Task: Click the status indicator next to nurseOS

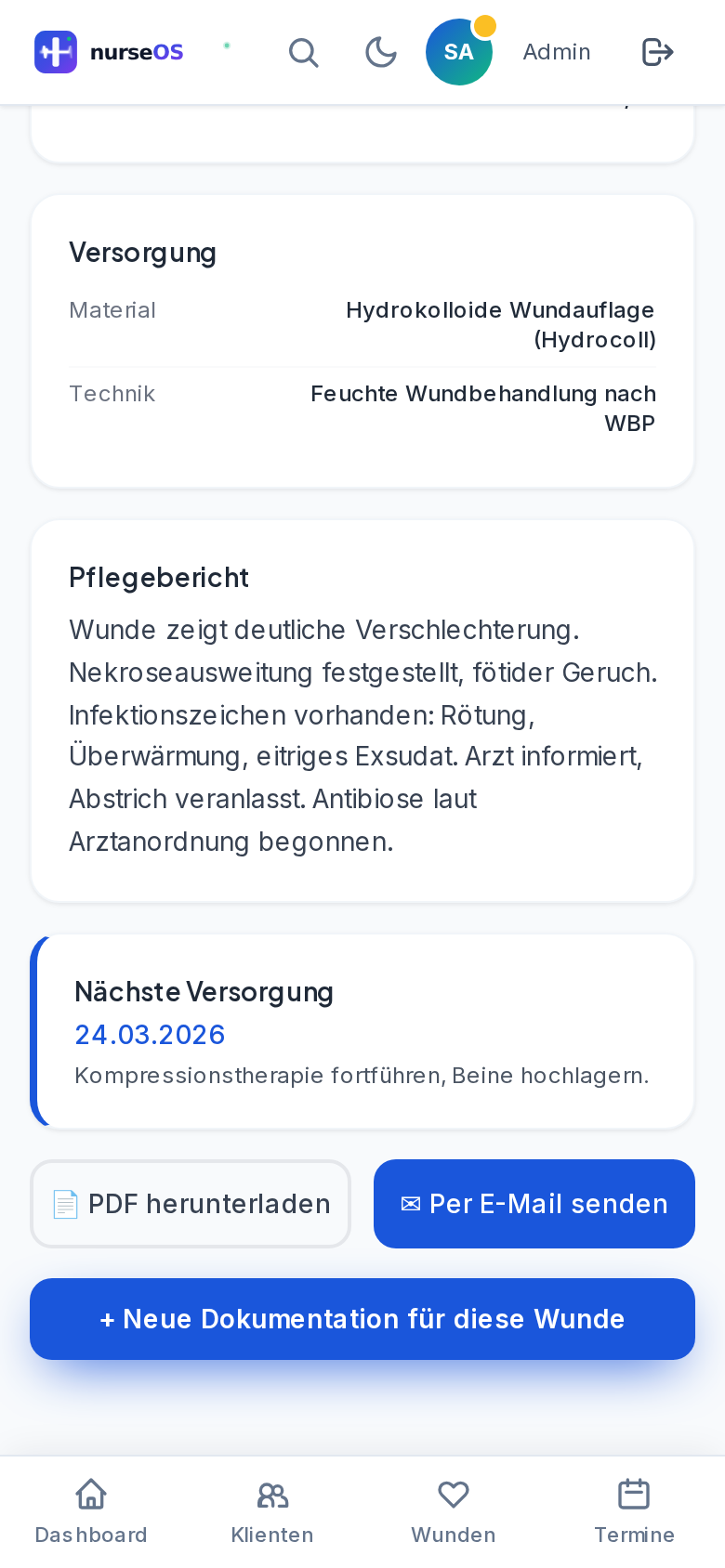Action: (227, 45)
